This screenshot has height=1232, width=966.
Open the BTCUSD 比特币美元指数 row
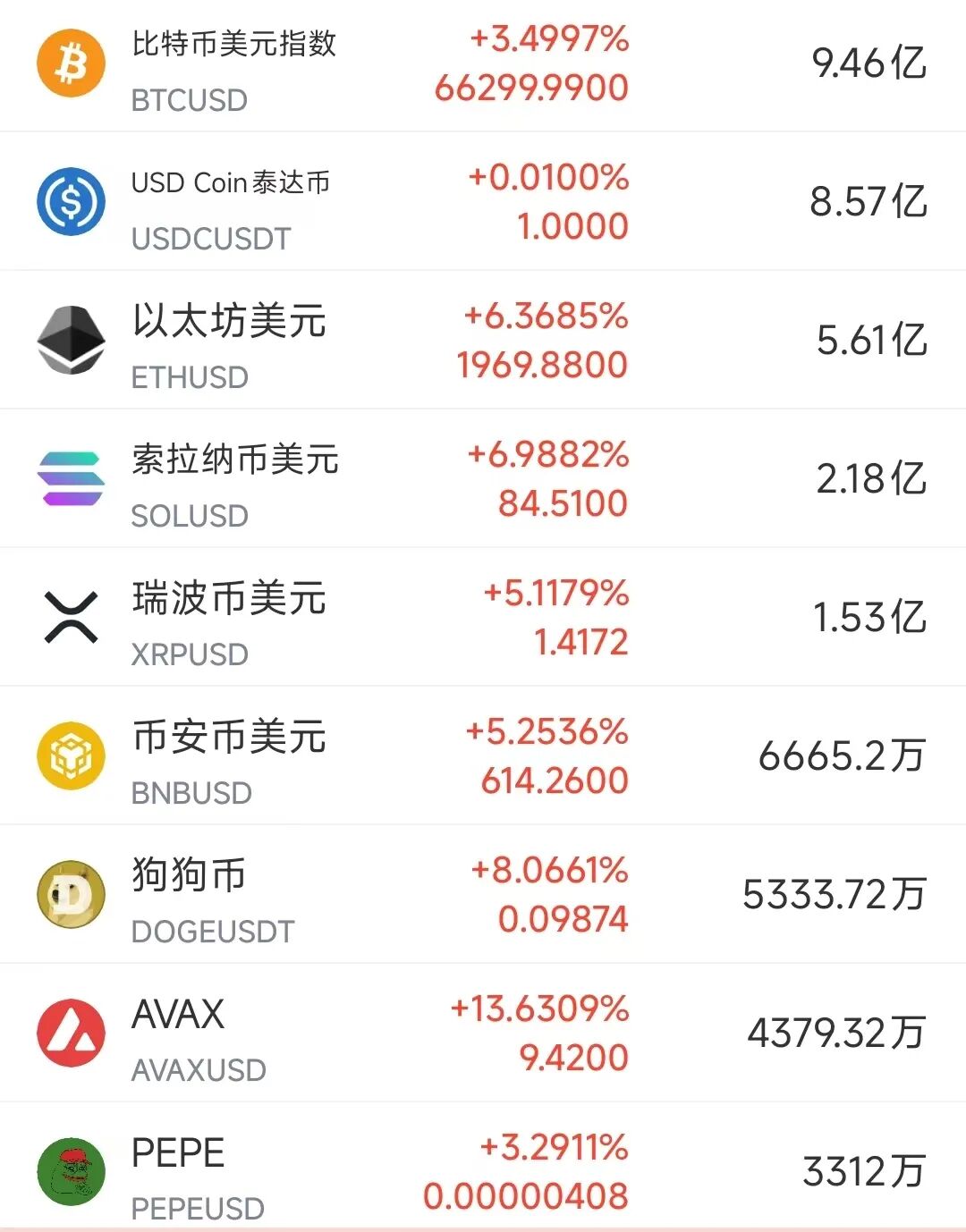483,64
